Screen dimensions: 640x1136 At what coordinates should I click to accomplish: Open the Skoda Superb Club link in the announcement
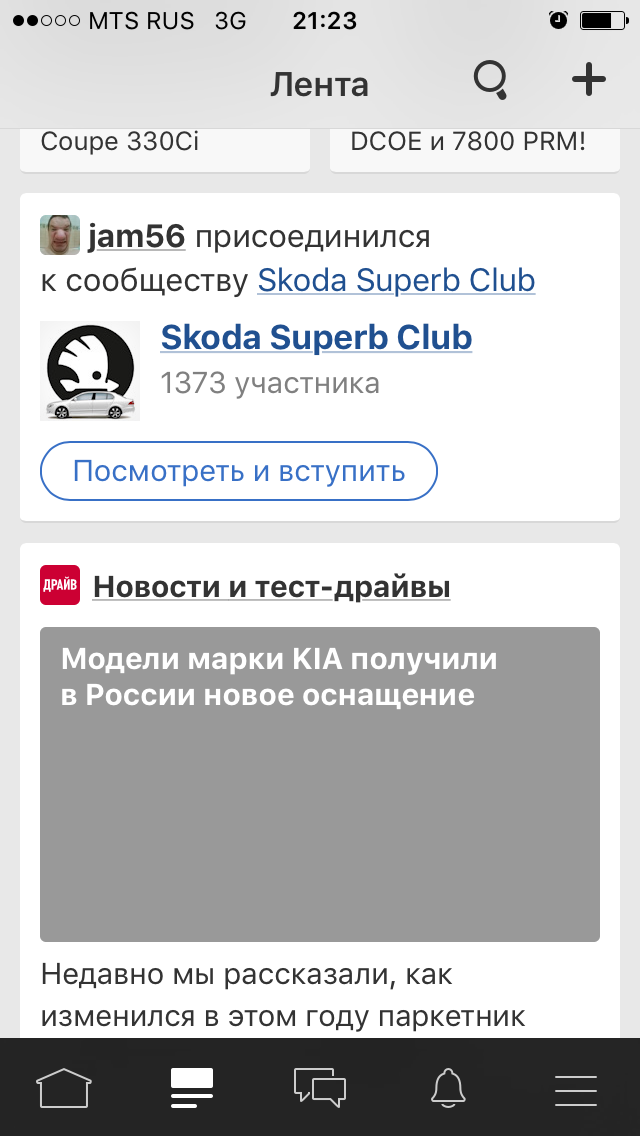(x=396, y=281)
